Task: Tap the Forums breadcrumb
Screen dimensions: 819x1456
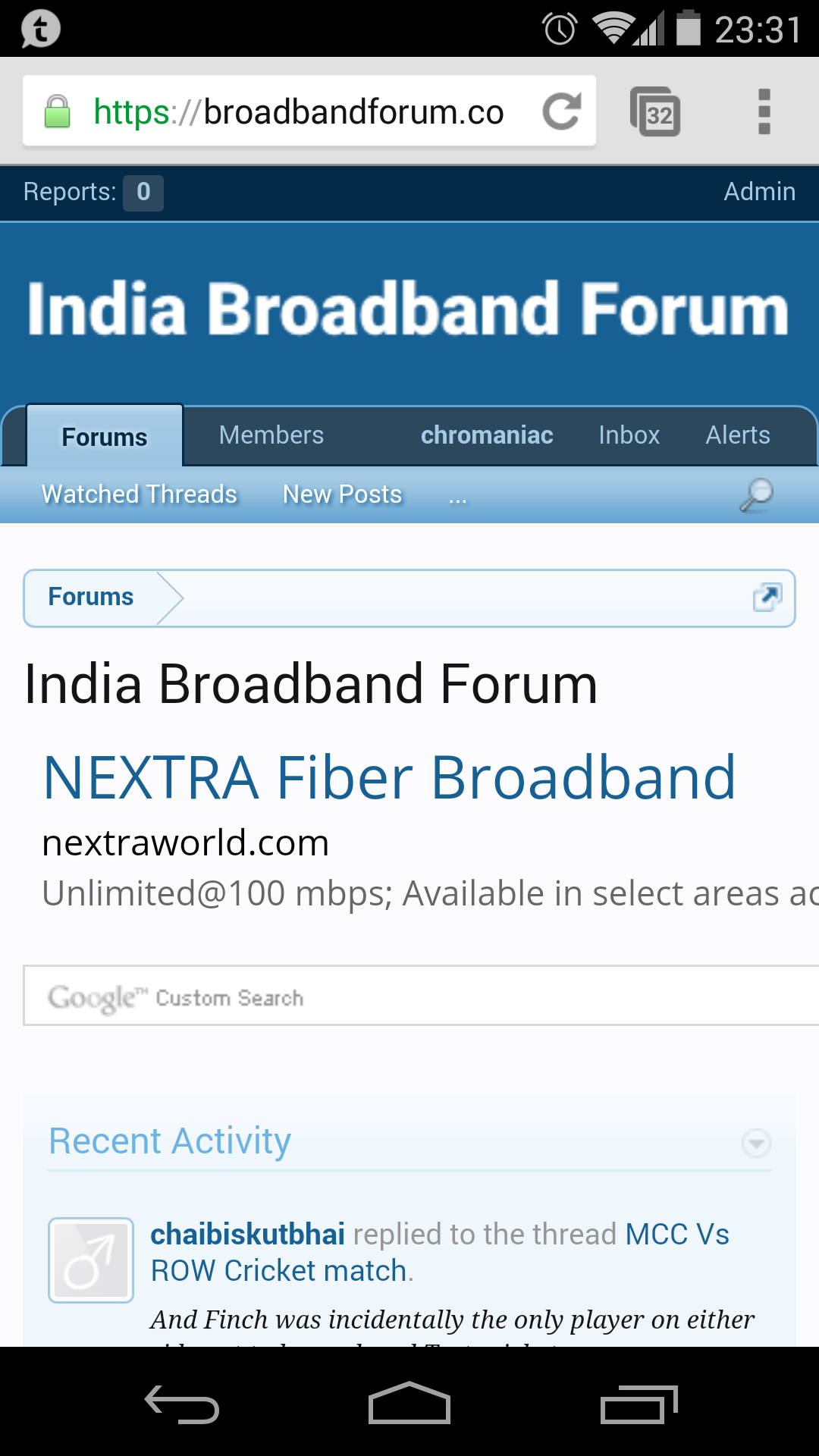Action: (x=91, y=598)
